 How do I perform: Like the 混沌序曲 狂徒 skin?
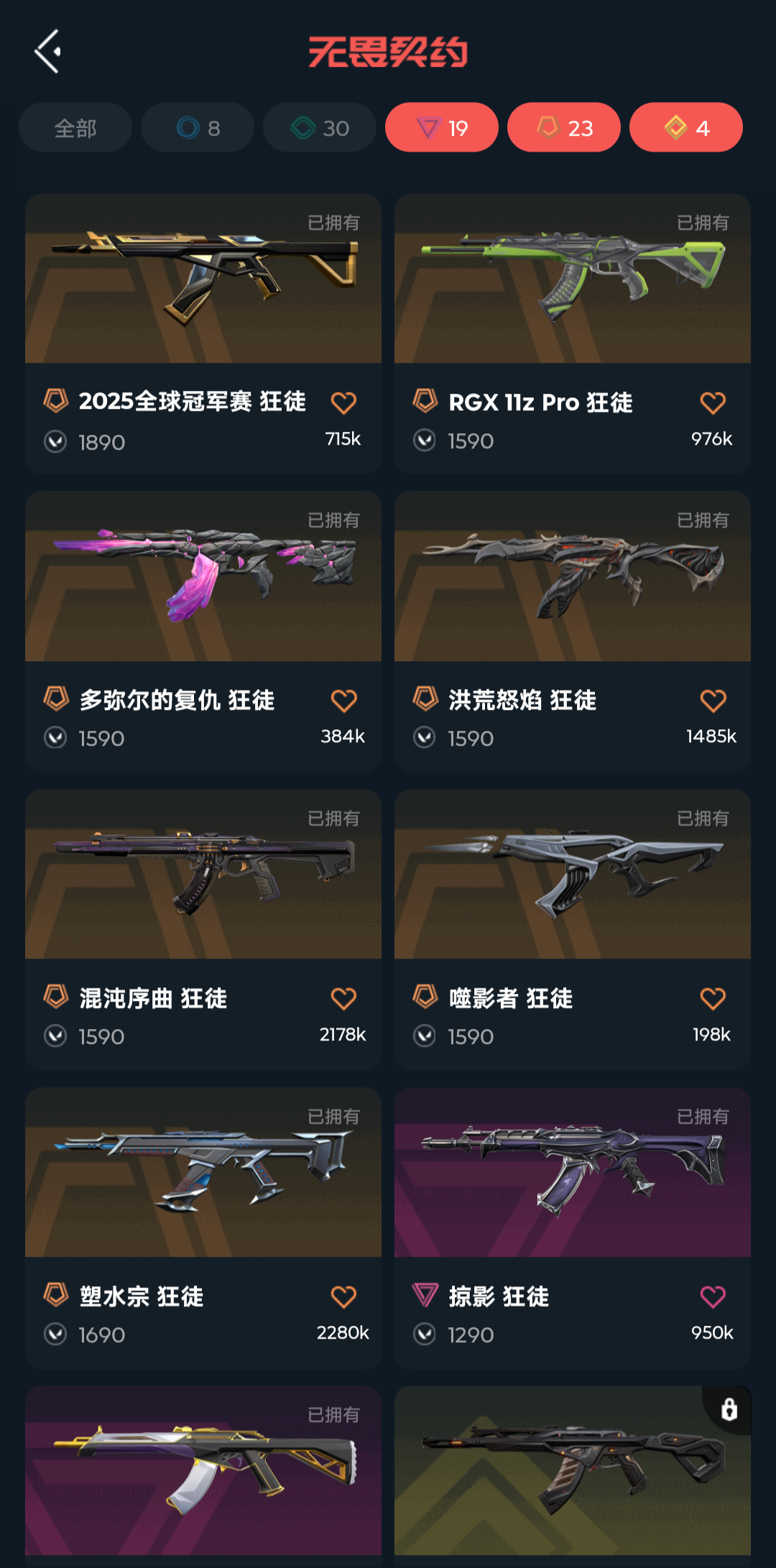click(x=343, y=999)
